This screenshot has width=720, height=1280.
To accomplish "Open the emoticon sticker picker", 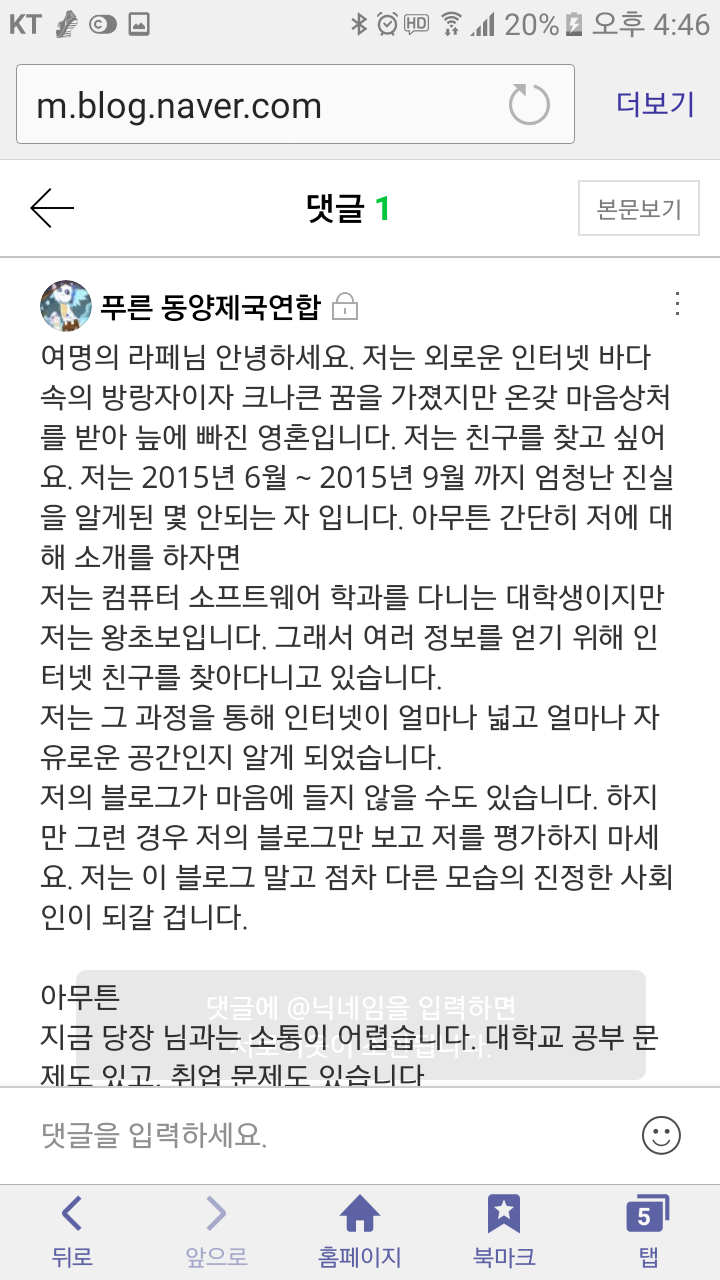I will pyautogui.click(x=661, y=1134).
